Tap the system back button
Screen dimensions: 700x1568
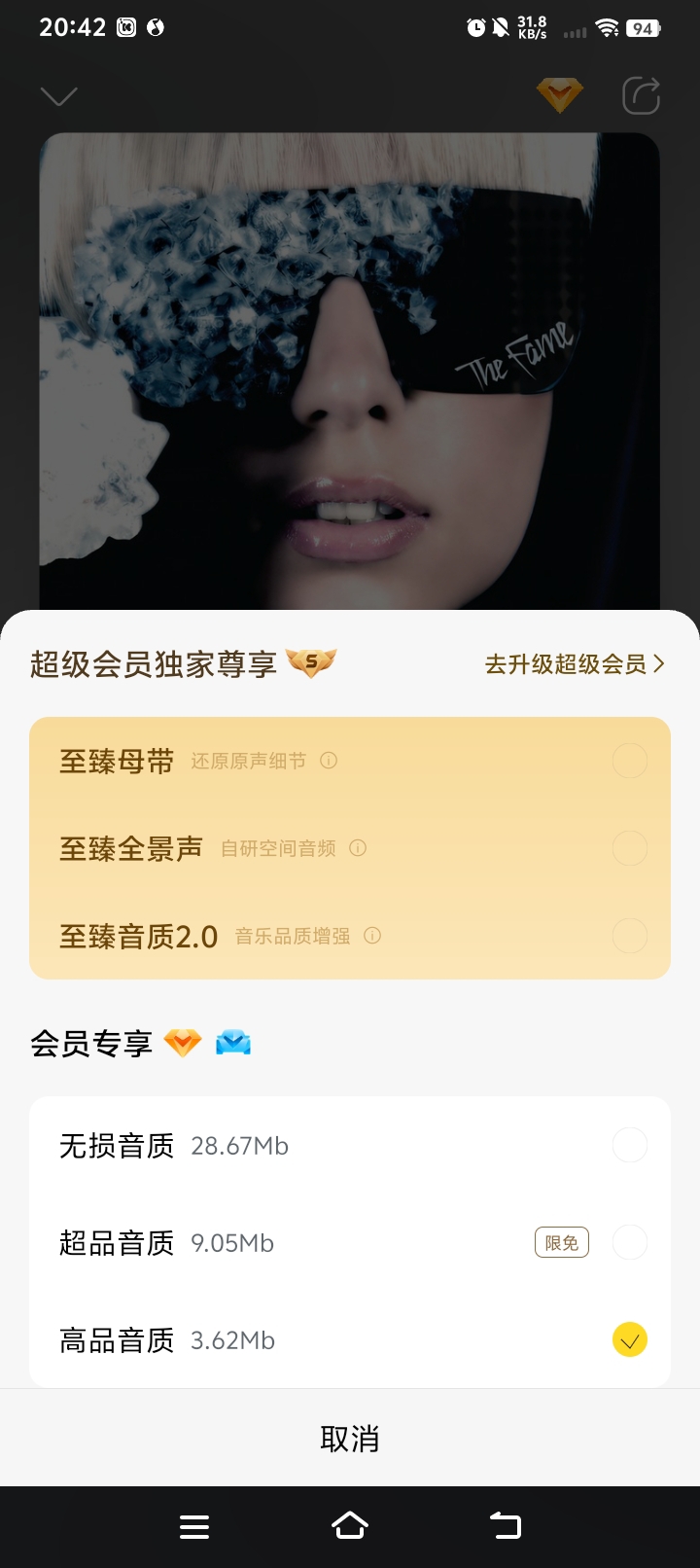click(x=505, y=1526)
